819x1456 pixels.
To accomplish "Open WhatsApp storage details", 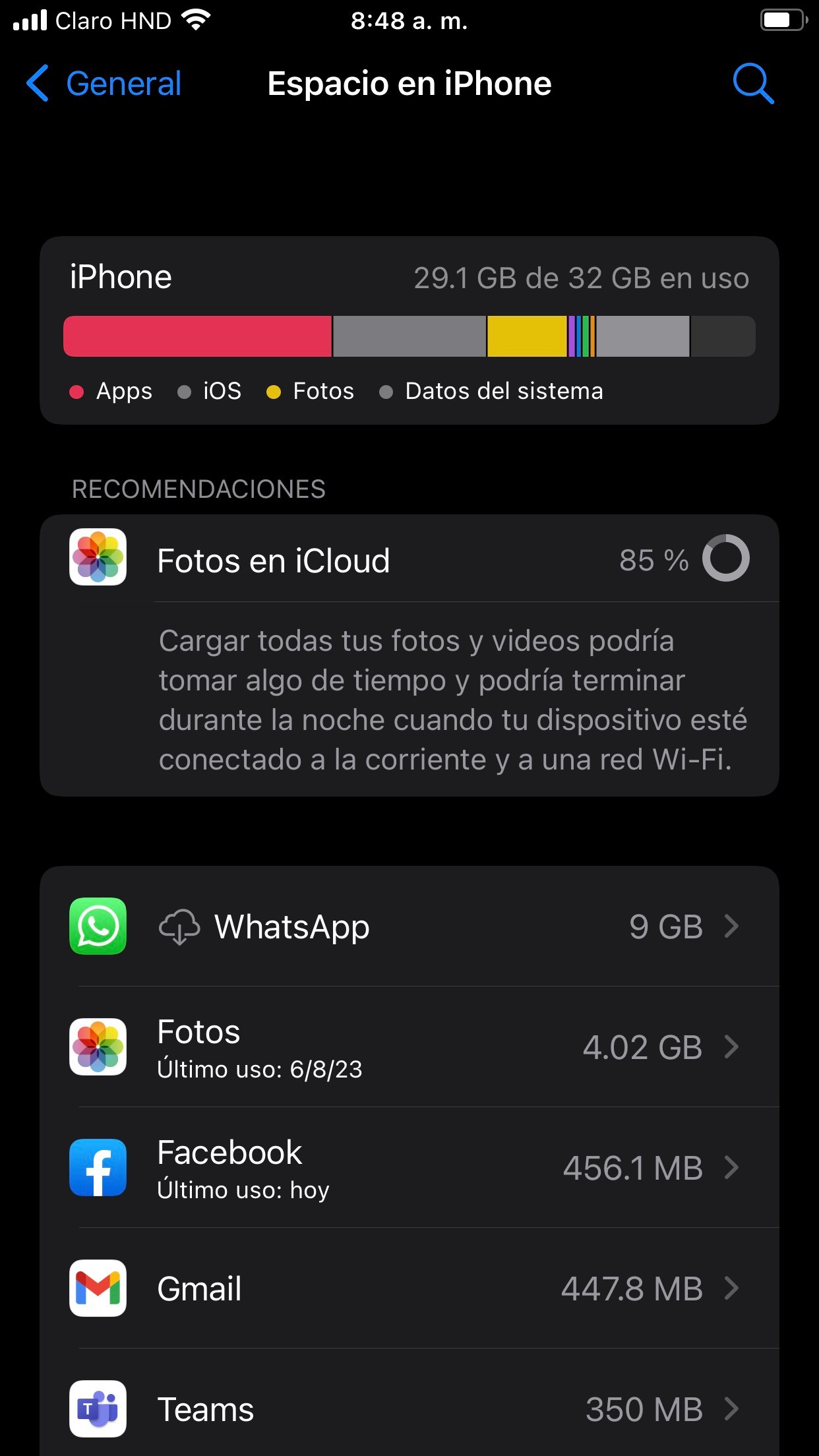I will click(409, 926).
